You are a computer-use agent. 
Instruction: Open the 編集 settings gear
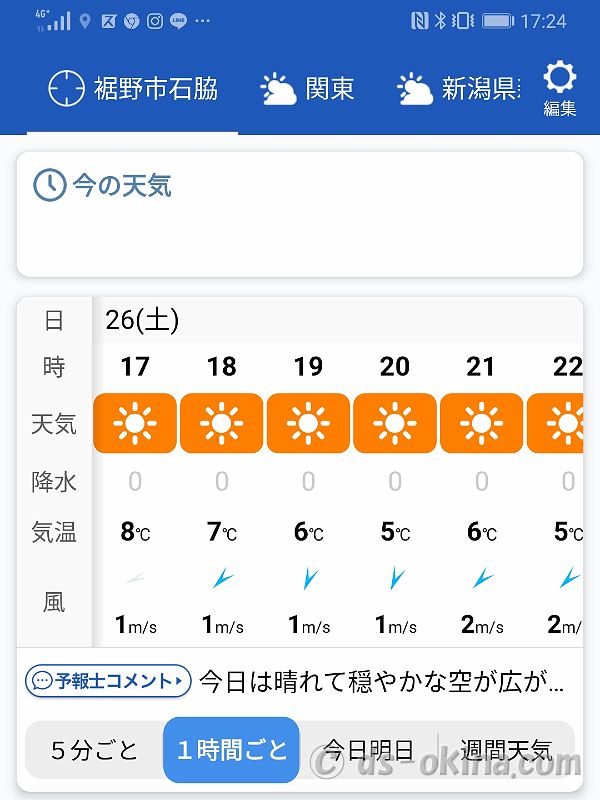[560, 88]
